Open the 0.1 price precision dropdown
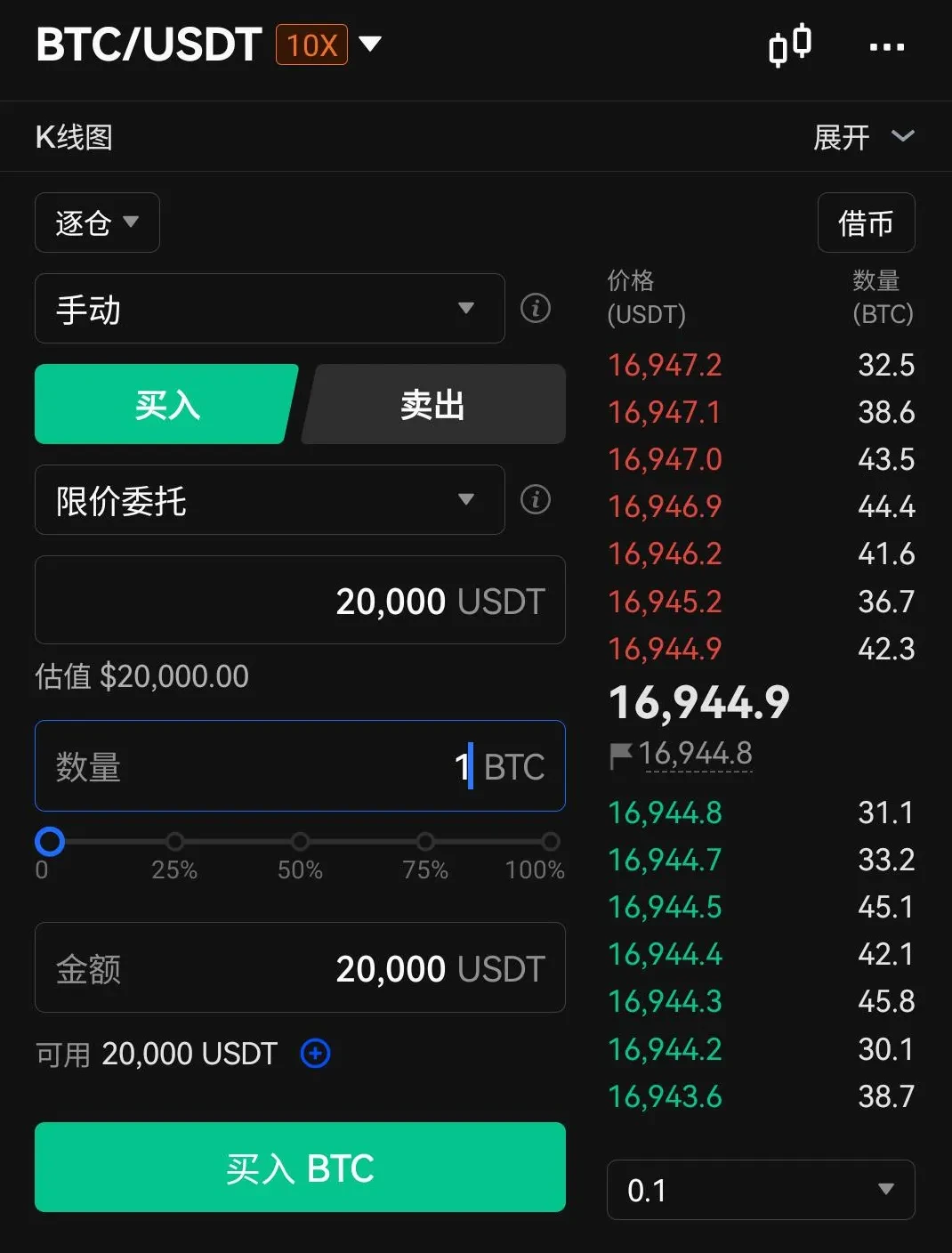 [x=761, y=1190]
